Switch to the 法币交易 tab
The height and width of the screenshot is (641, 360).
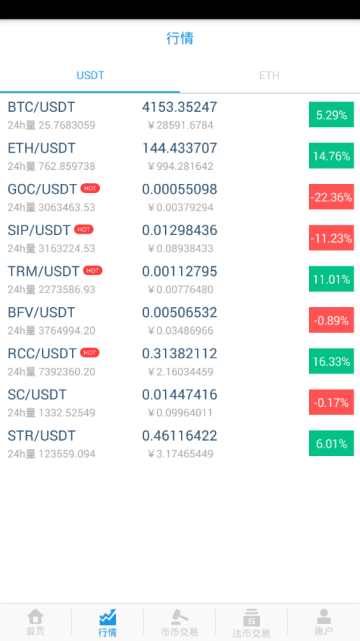[251, 622]
